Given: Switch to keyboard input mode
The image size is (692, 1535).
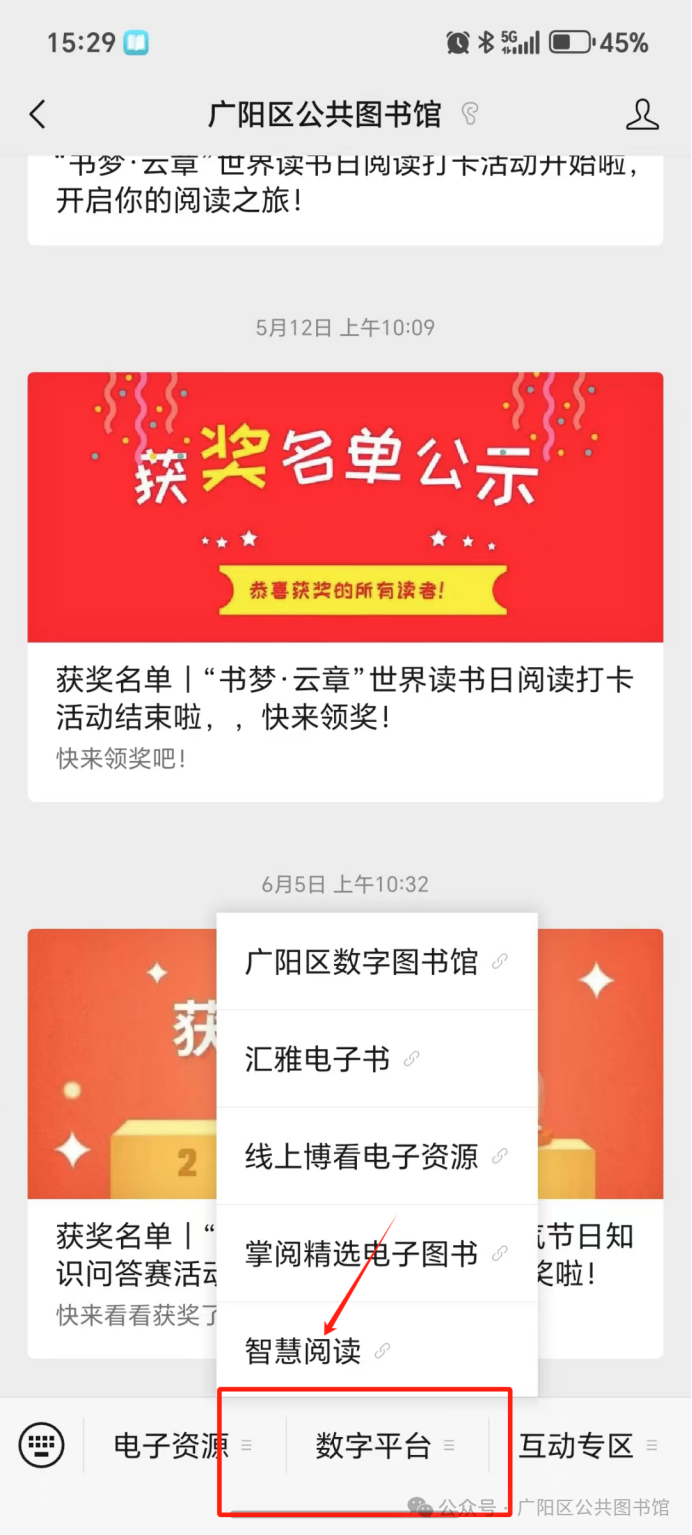Looking at the screenshot, I should pos(42,1445).
